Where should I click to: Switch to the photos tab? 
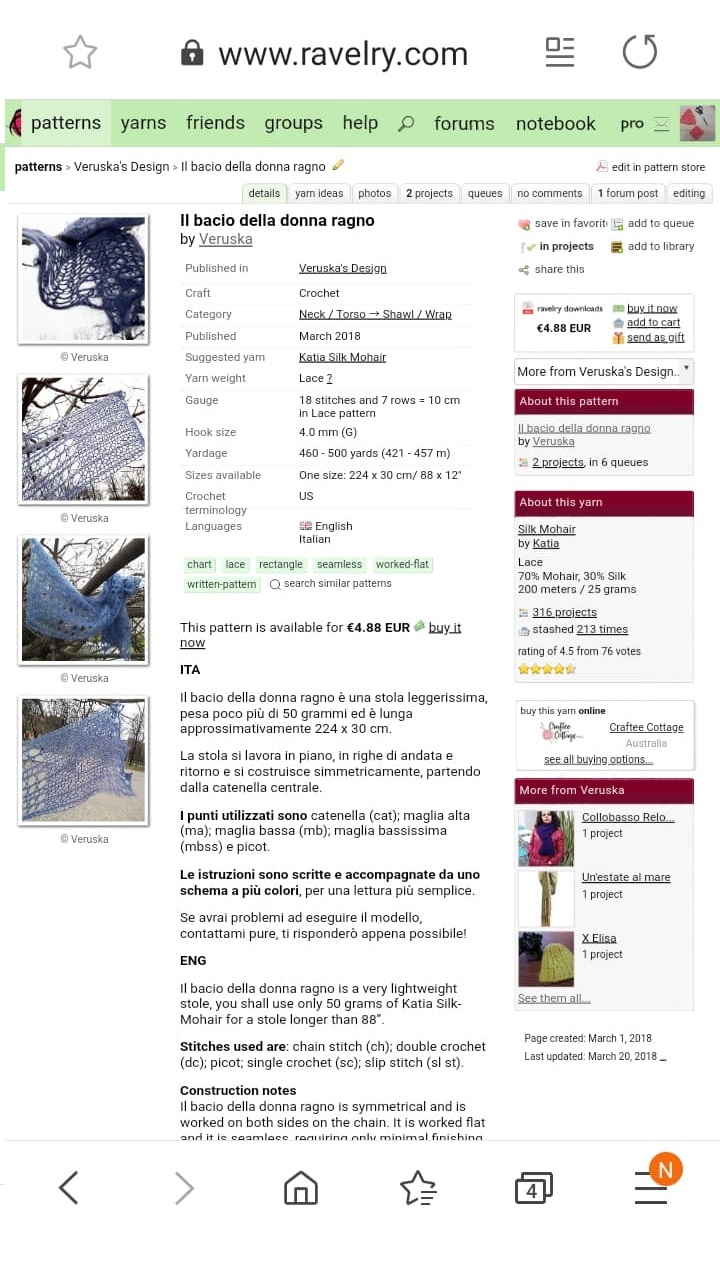click(375, 193)
